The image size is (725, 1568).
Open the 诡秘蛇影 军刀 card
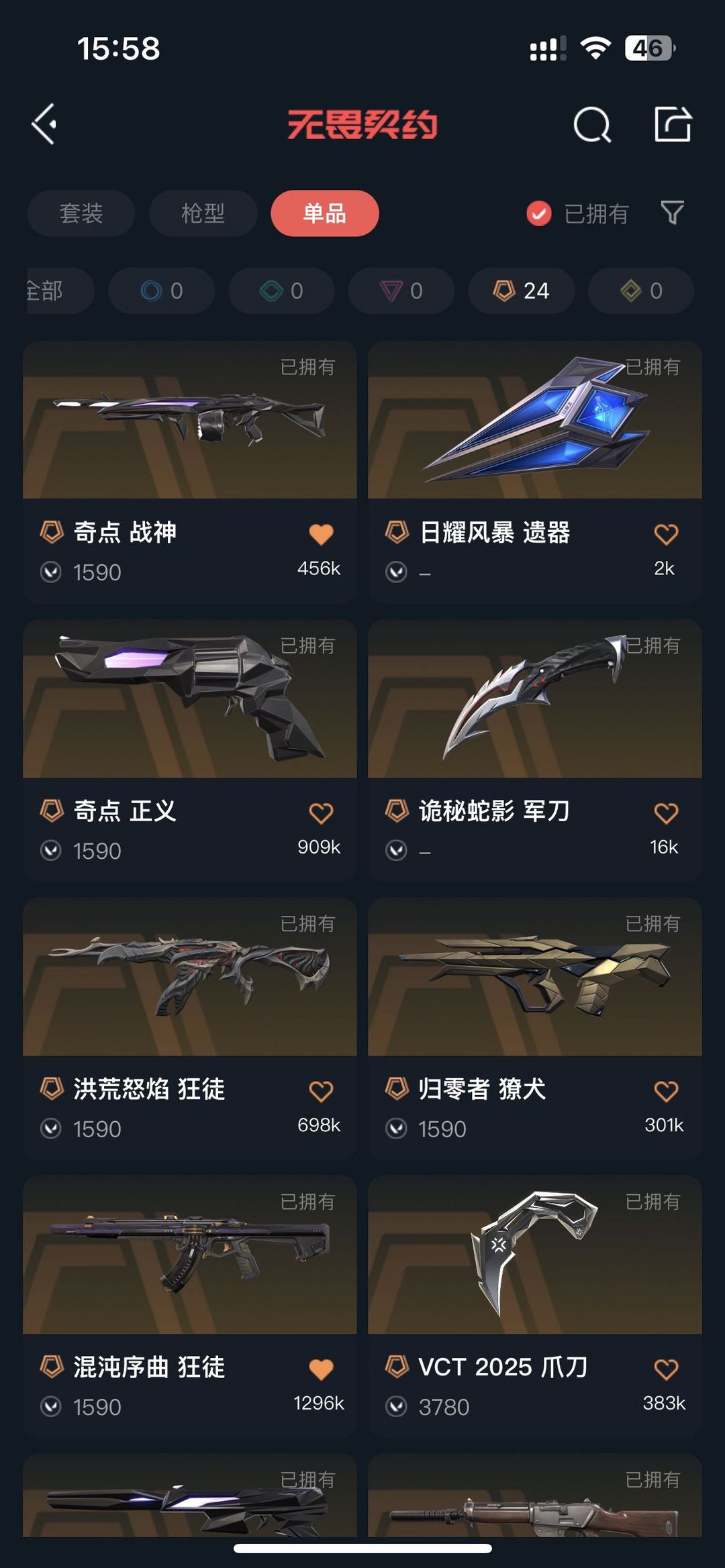535,750
